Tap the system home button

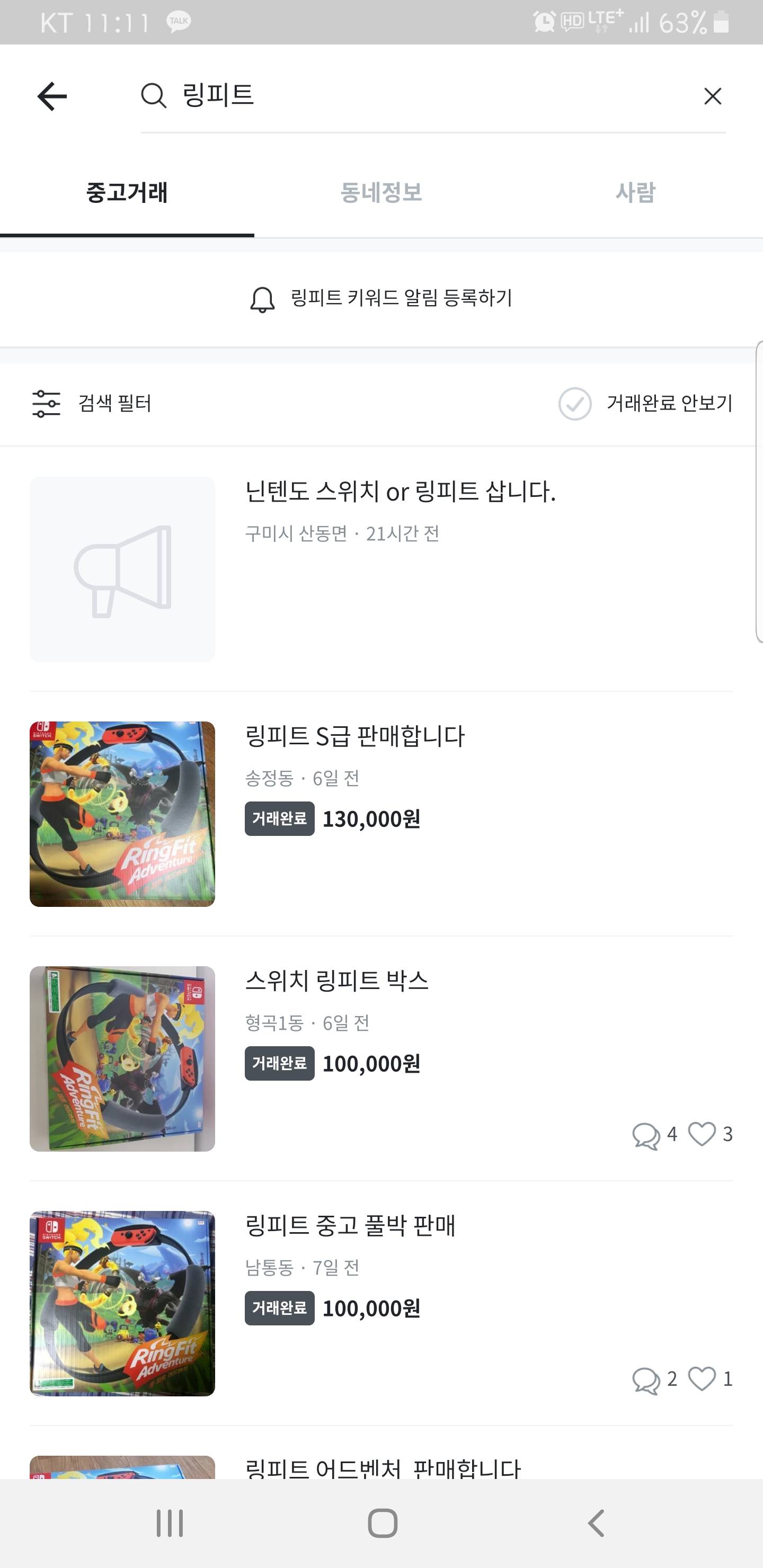click(x=383, y=1523)
